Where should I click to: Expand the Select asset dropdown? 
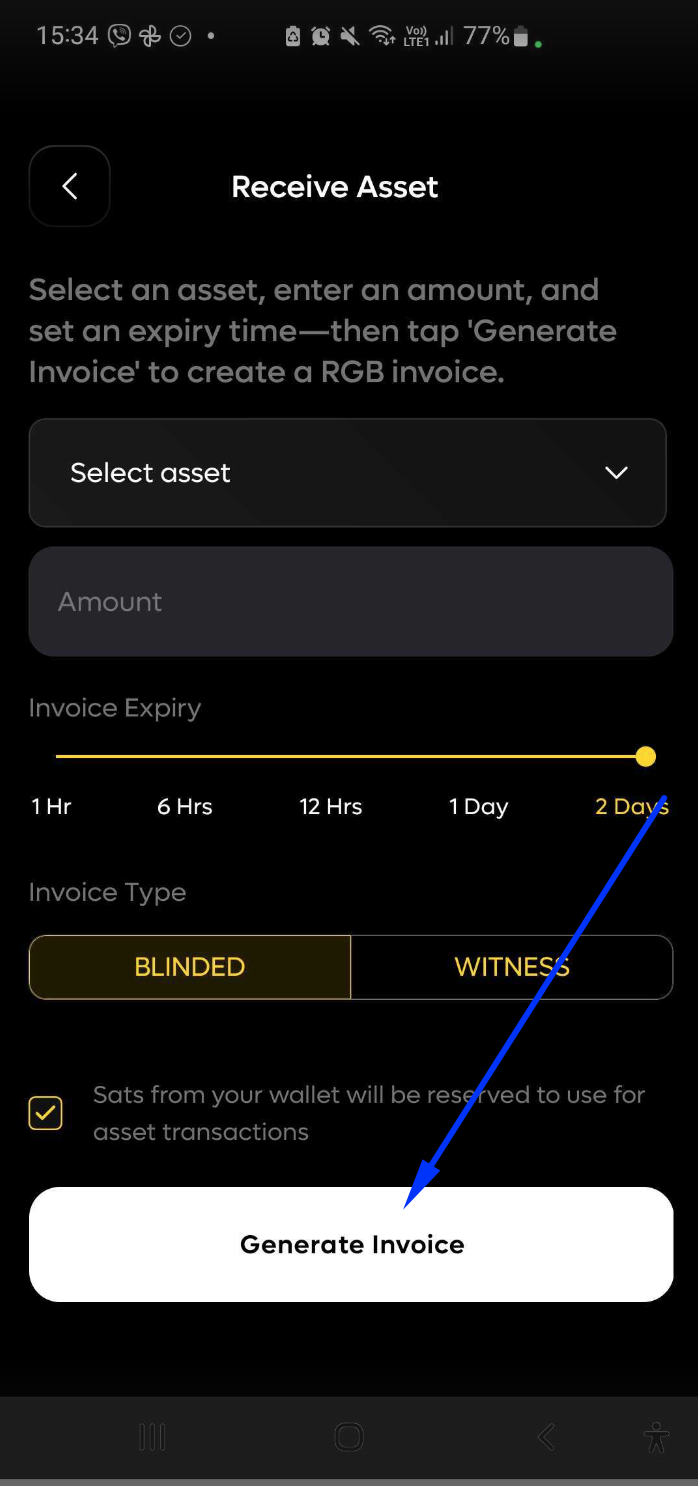click(x=347, y=472)
